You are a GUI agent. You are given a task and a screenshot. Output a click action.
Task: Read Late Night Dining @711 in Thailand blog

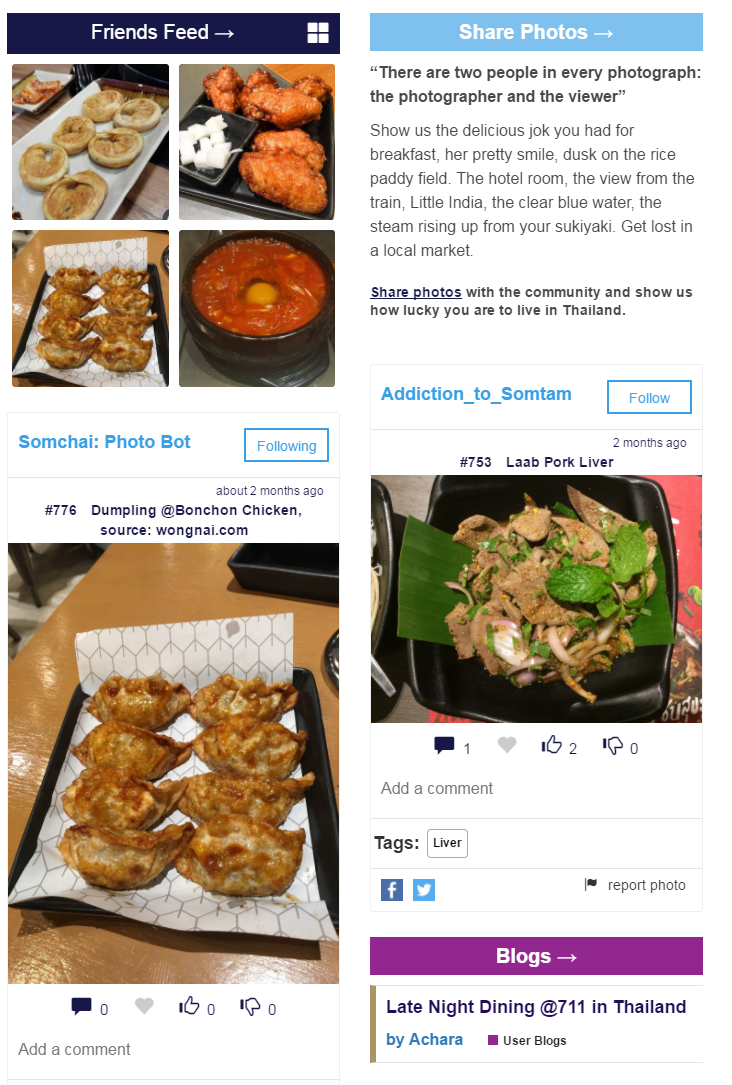tap(536, 1007)
